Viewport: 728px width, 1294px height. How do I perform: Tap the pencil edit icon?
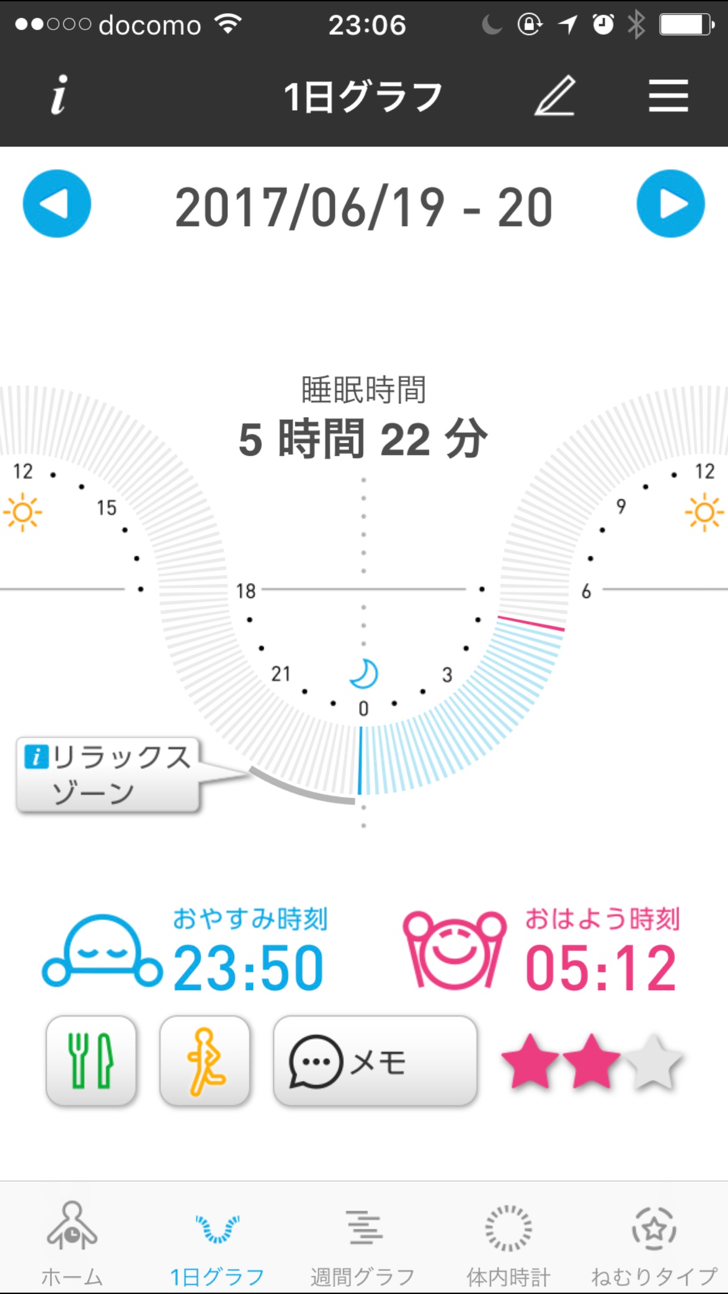click(x=554, y=97)
